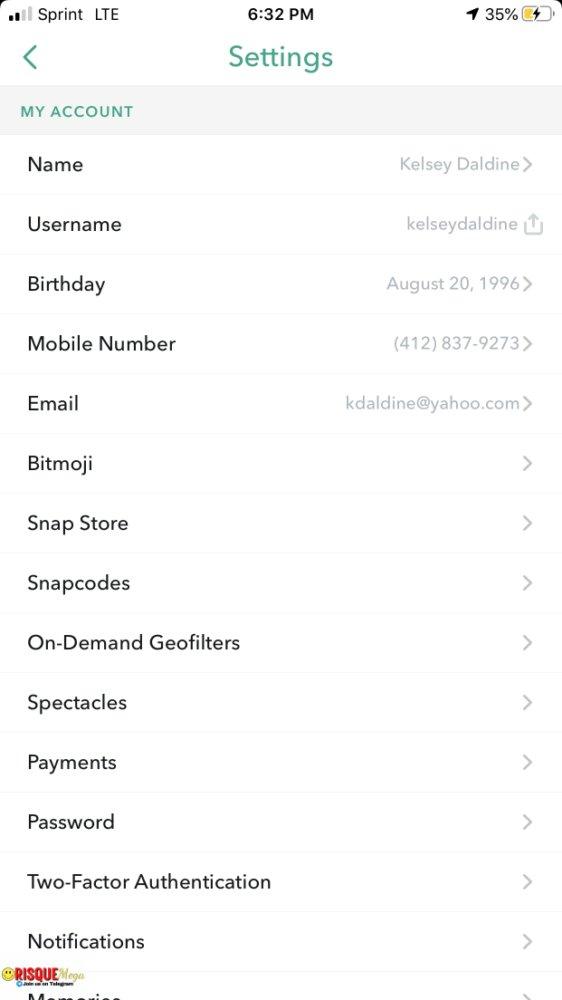The image size is (562, 1000).
Task: Share username via share icon
Action: pos(533,224)
